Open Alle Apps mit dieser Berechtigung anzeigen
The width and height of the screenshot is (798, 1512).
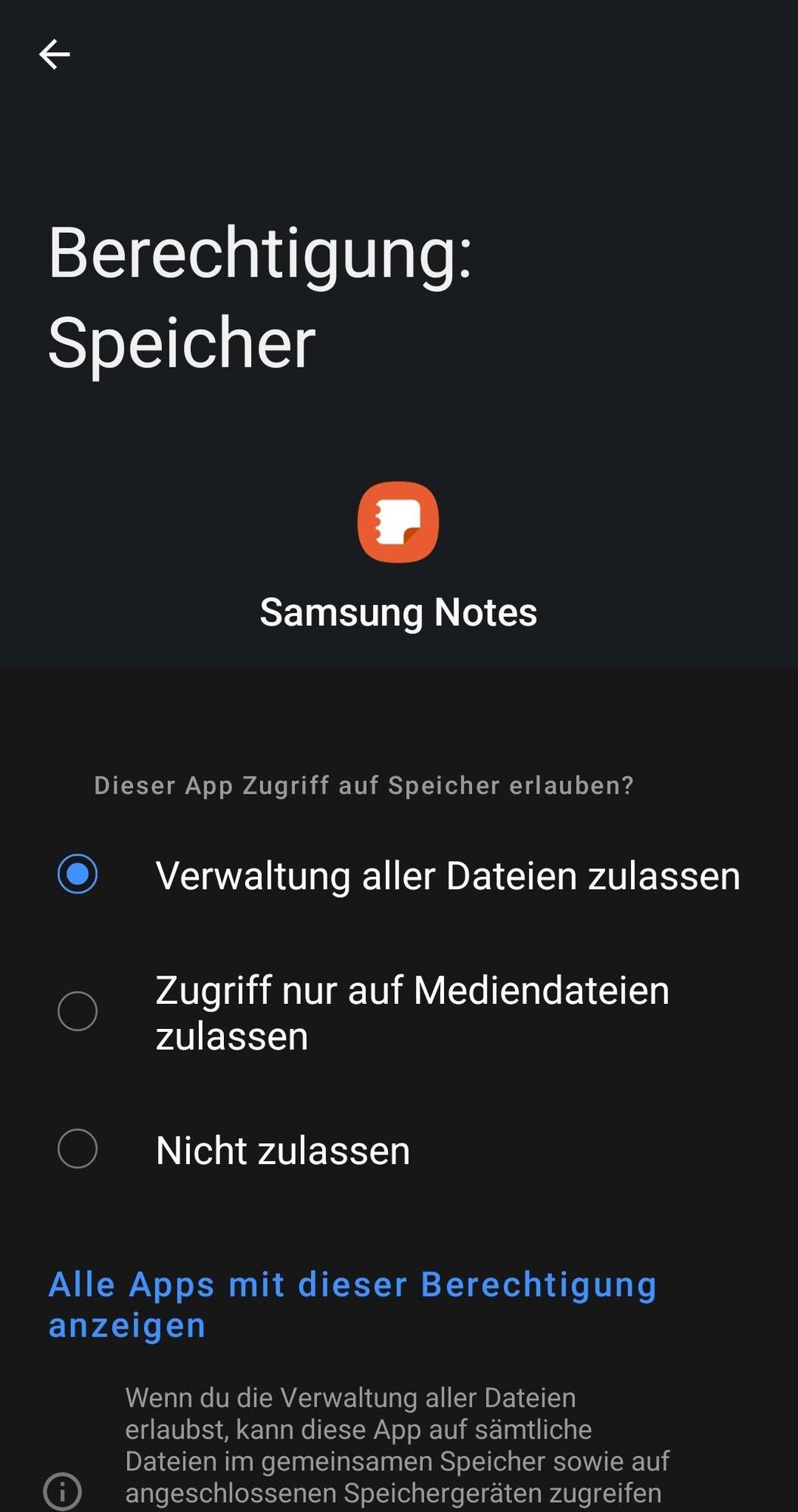point(352,1304)
